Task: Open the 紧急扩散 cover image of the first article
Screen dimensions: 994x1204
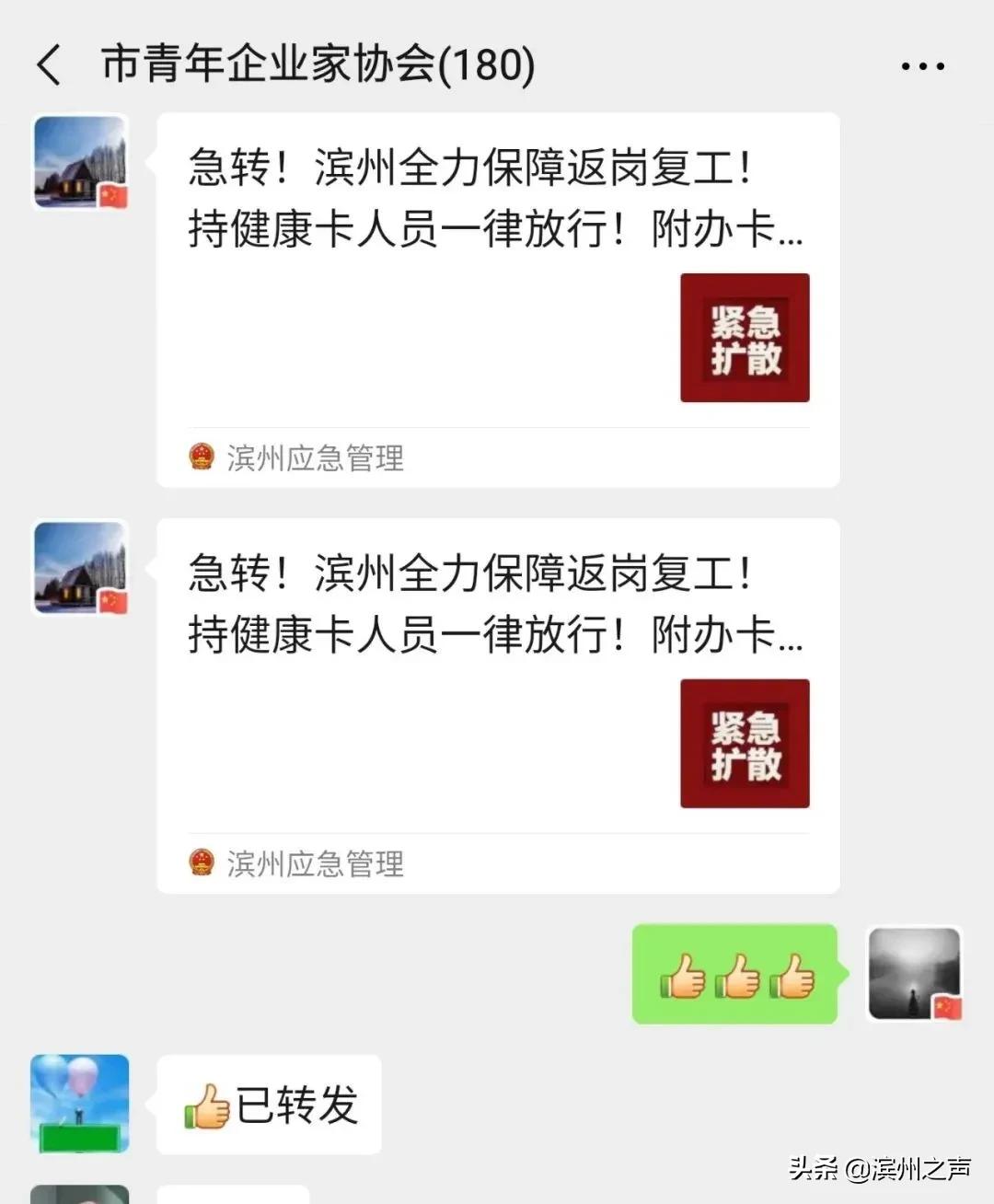Action: [745, 338]
